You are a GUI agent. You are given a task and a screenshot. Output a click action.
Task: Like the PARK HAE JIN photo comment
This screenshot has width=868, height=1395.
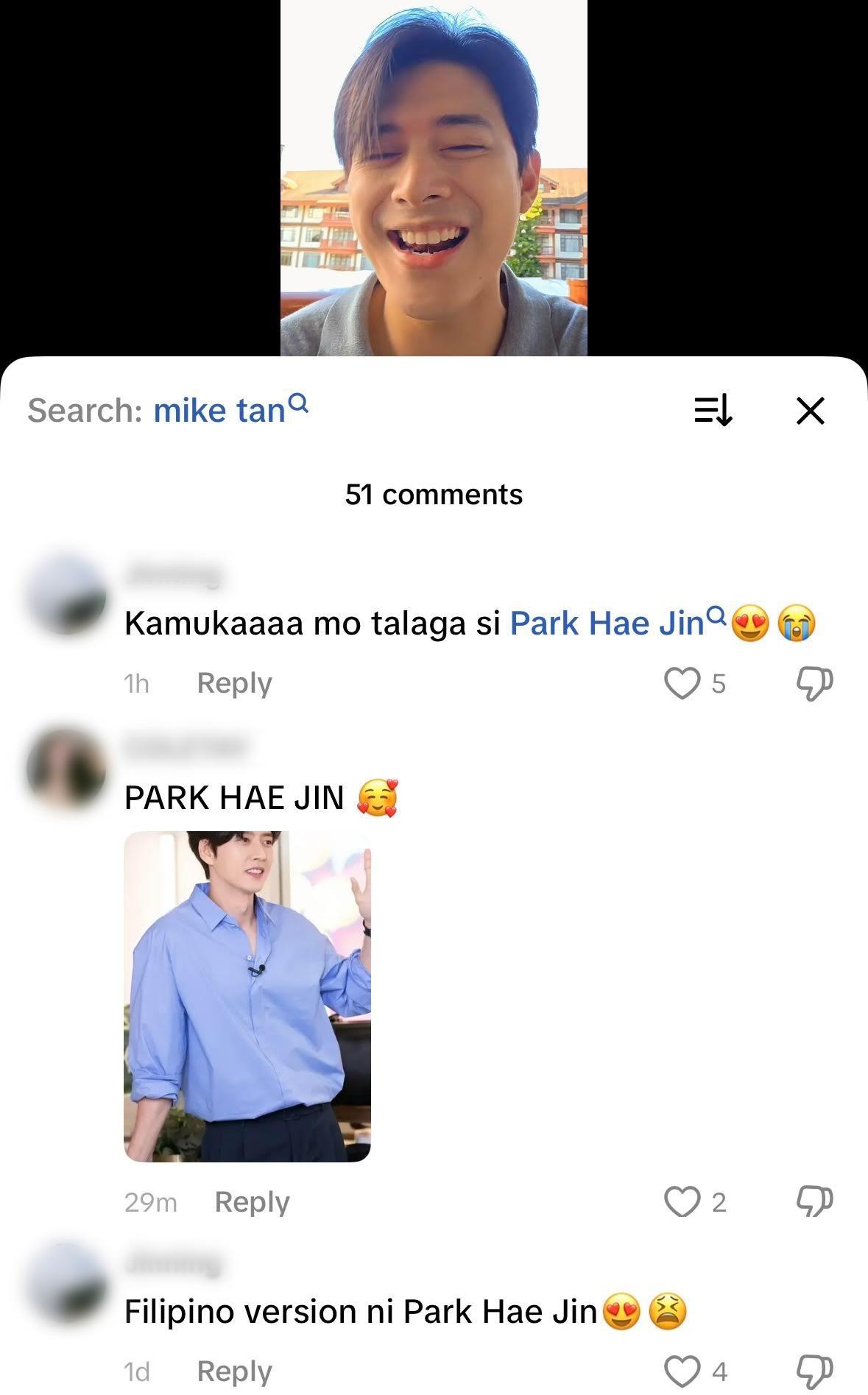[x=682, y=1201]
